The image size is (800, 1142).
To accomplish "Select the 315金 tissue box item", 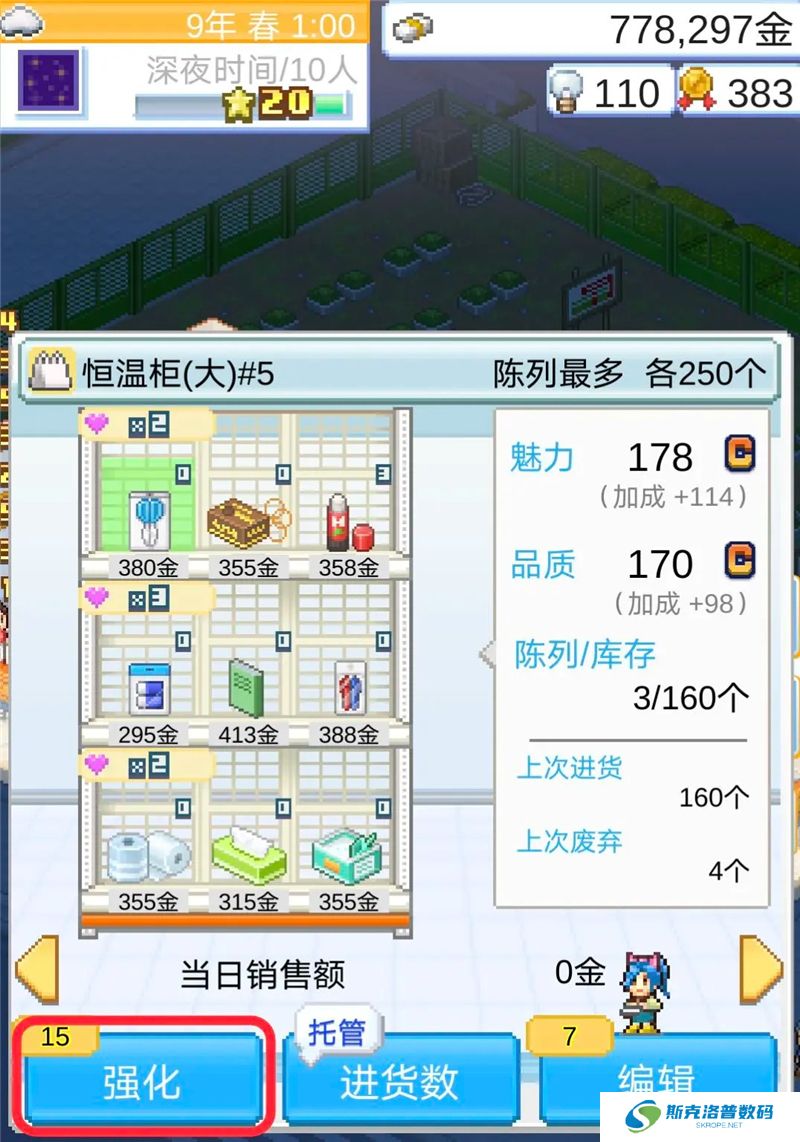I will click(x=249, y=857).
